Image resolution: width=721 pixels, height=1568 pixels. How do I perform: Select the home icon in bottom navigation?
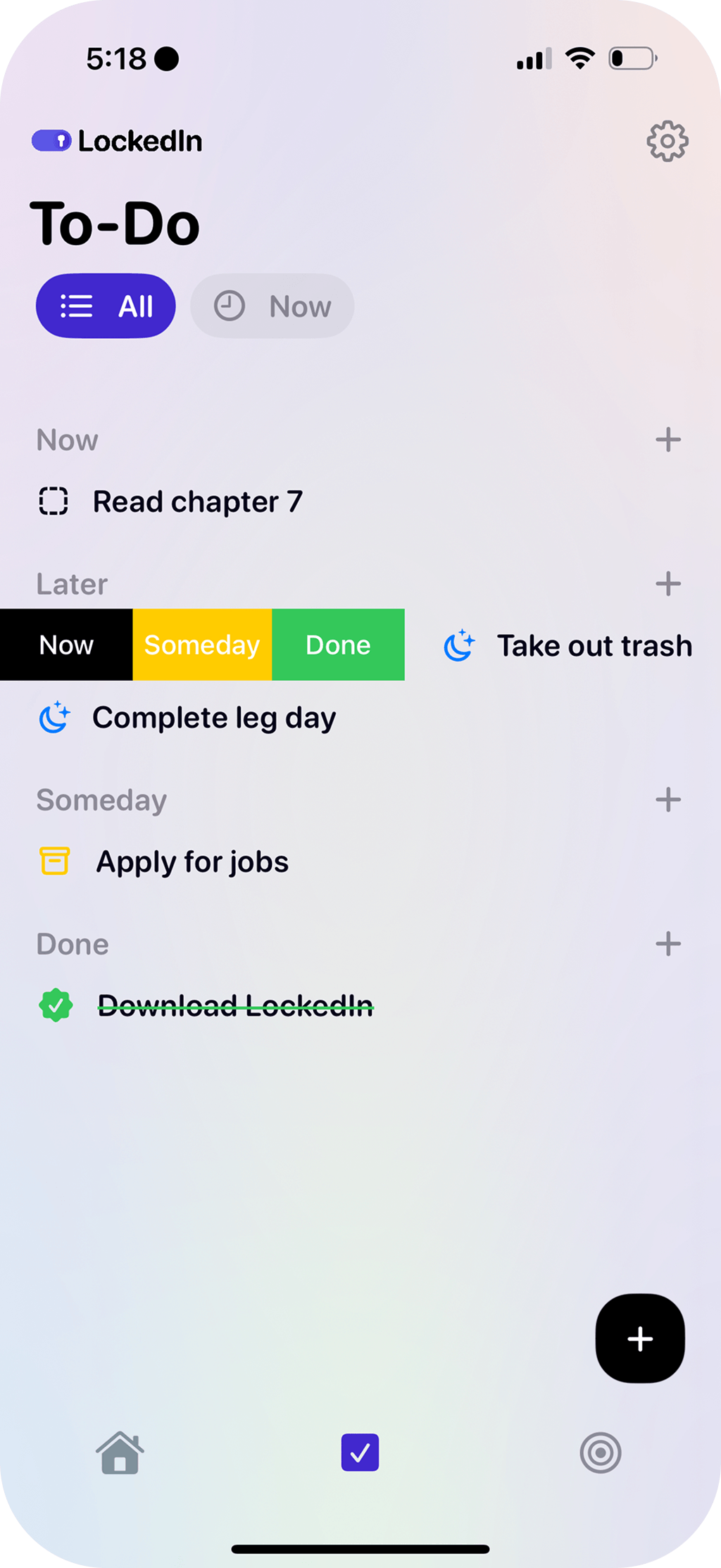coord(120,1453)
